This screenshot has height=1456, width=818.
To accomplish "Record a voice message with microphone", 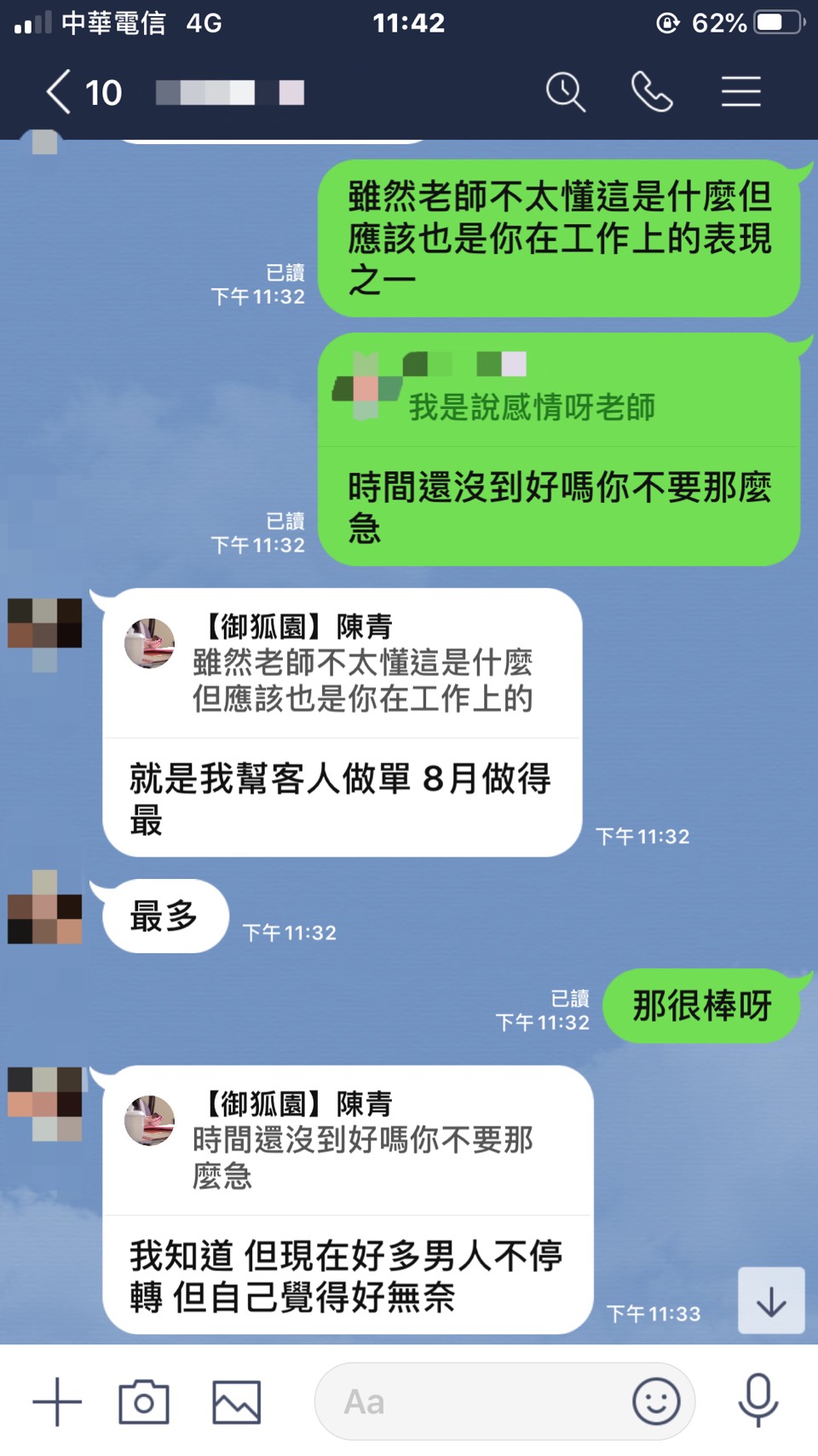I will [x=758, y=1401].
